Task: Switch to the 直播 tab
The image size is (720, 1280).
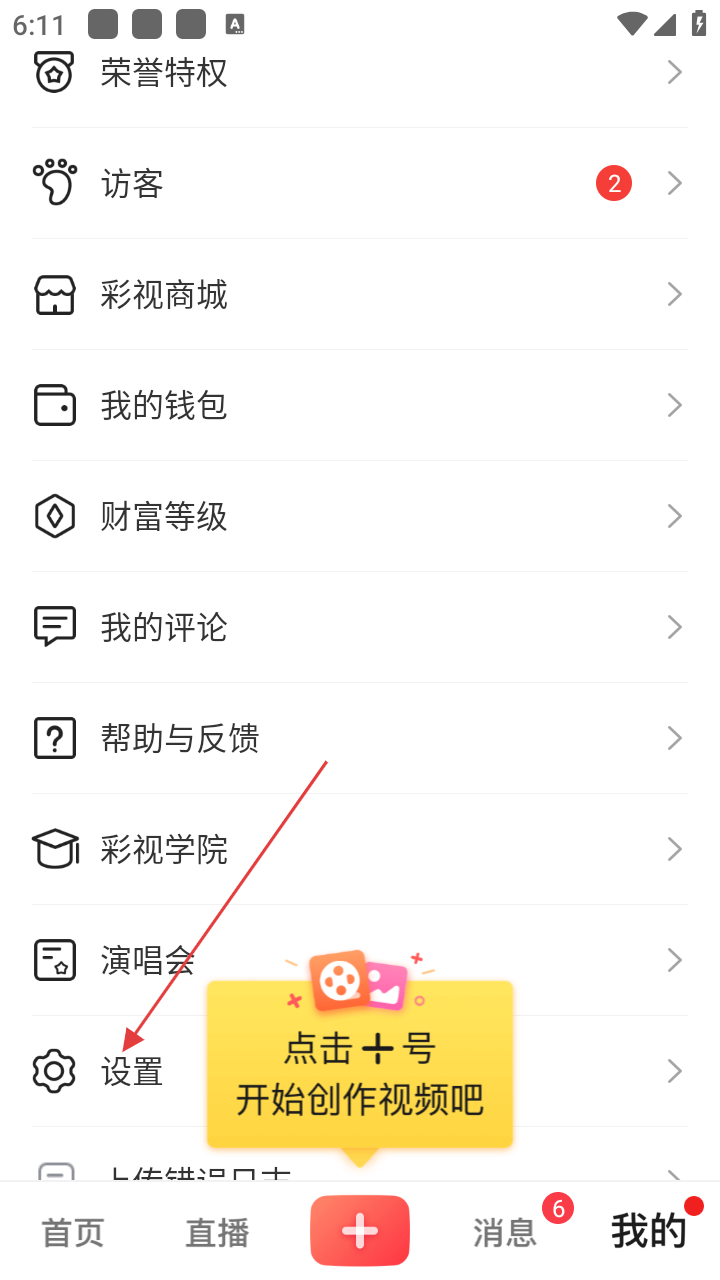Action: pyautogui.click(x=217, y=1232)
